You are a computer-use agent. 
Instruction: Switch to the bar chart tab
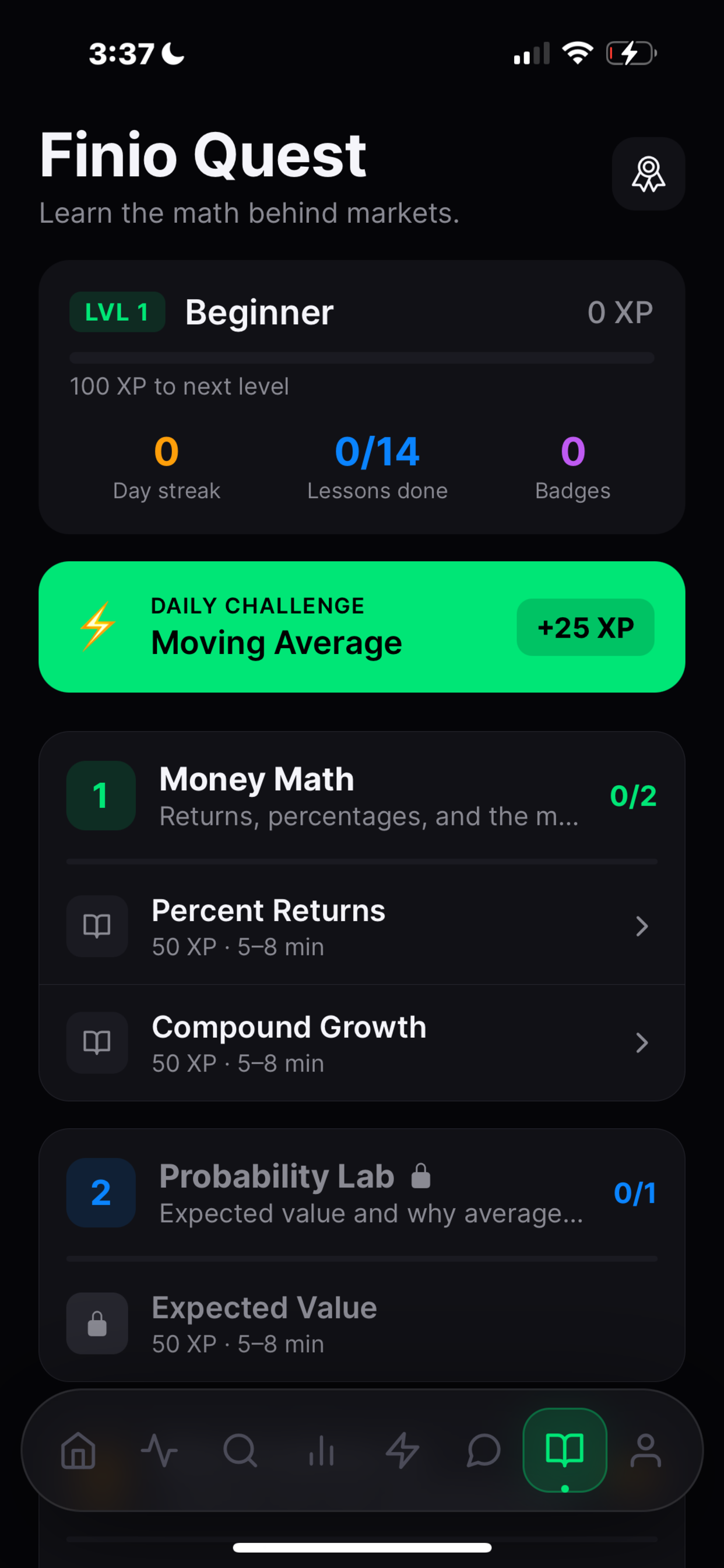(321, 1450)
